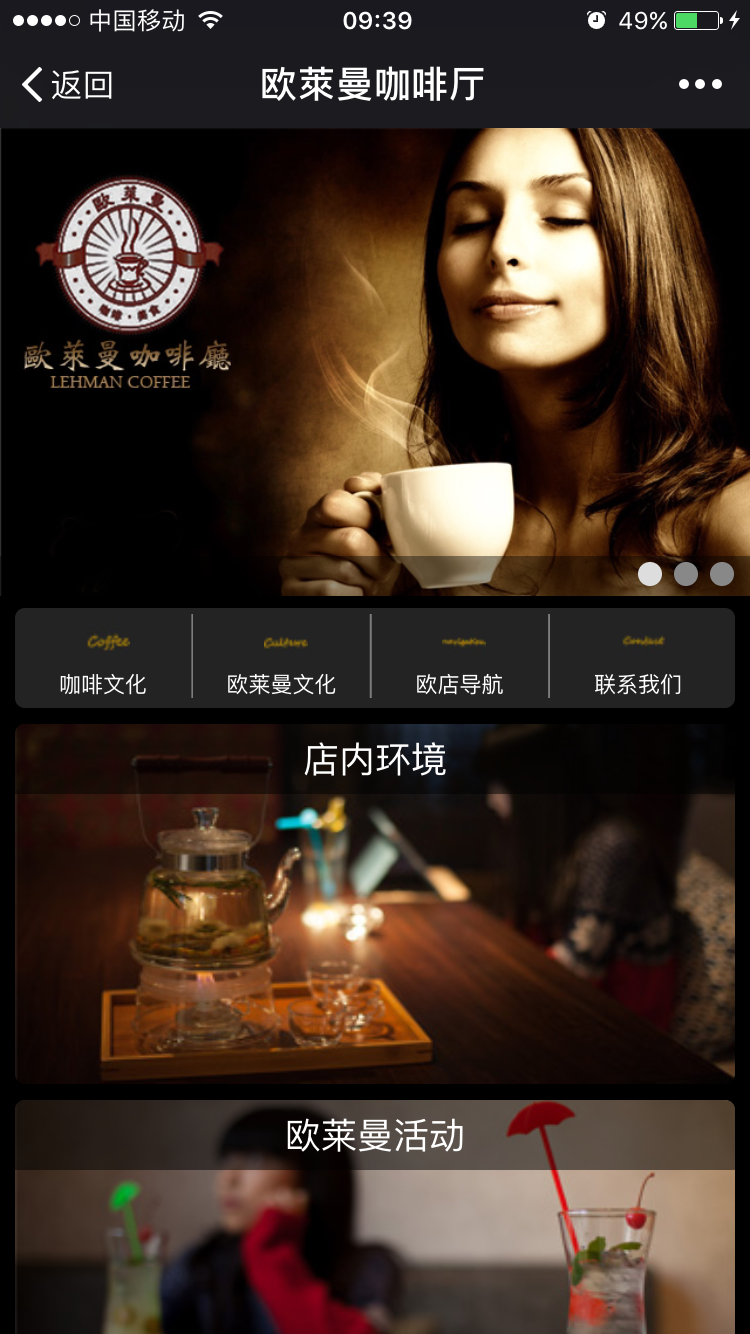Open 欧莱曼文化 section
750x1334 pixels.
click(x=281, y=660)
